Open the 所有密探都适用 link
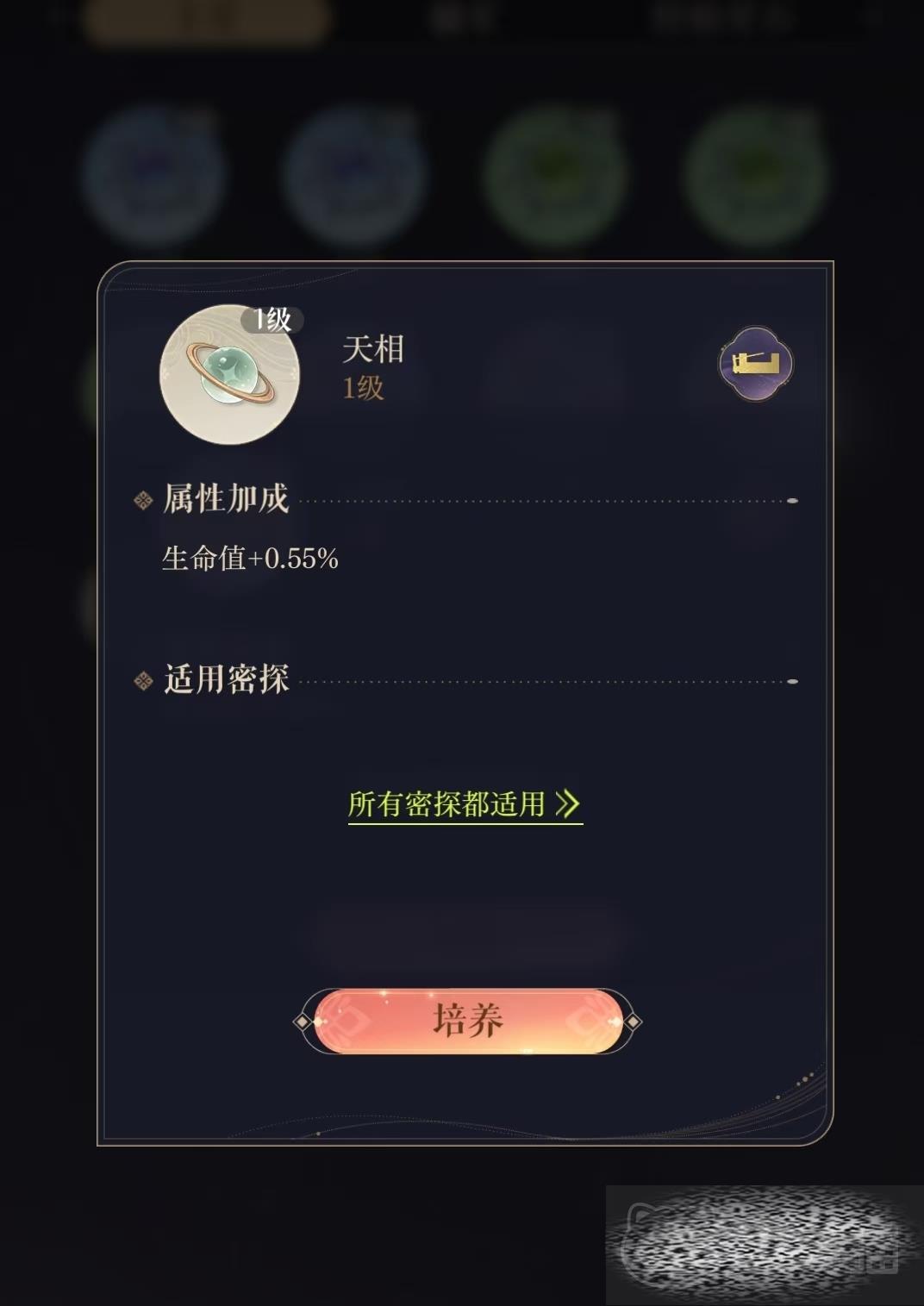Image resolution: width=924 pixels, height=1306 pixels. pyautogui.click(x=464, y=803)
